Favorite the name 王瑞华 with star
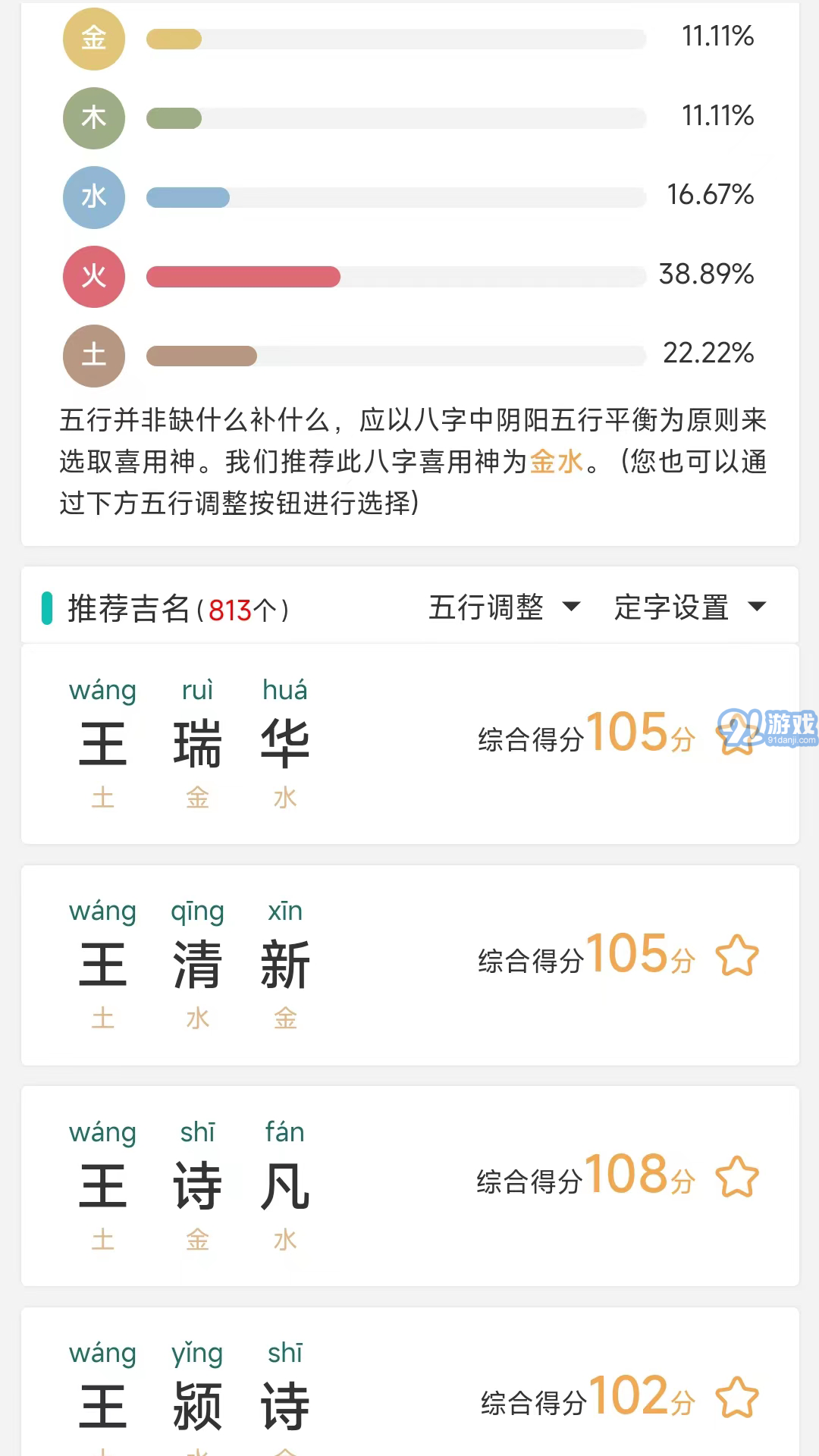Image resolution: width=819 pixels, height=1456 pixels. coord(737,735)
